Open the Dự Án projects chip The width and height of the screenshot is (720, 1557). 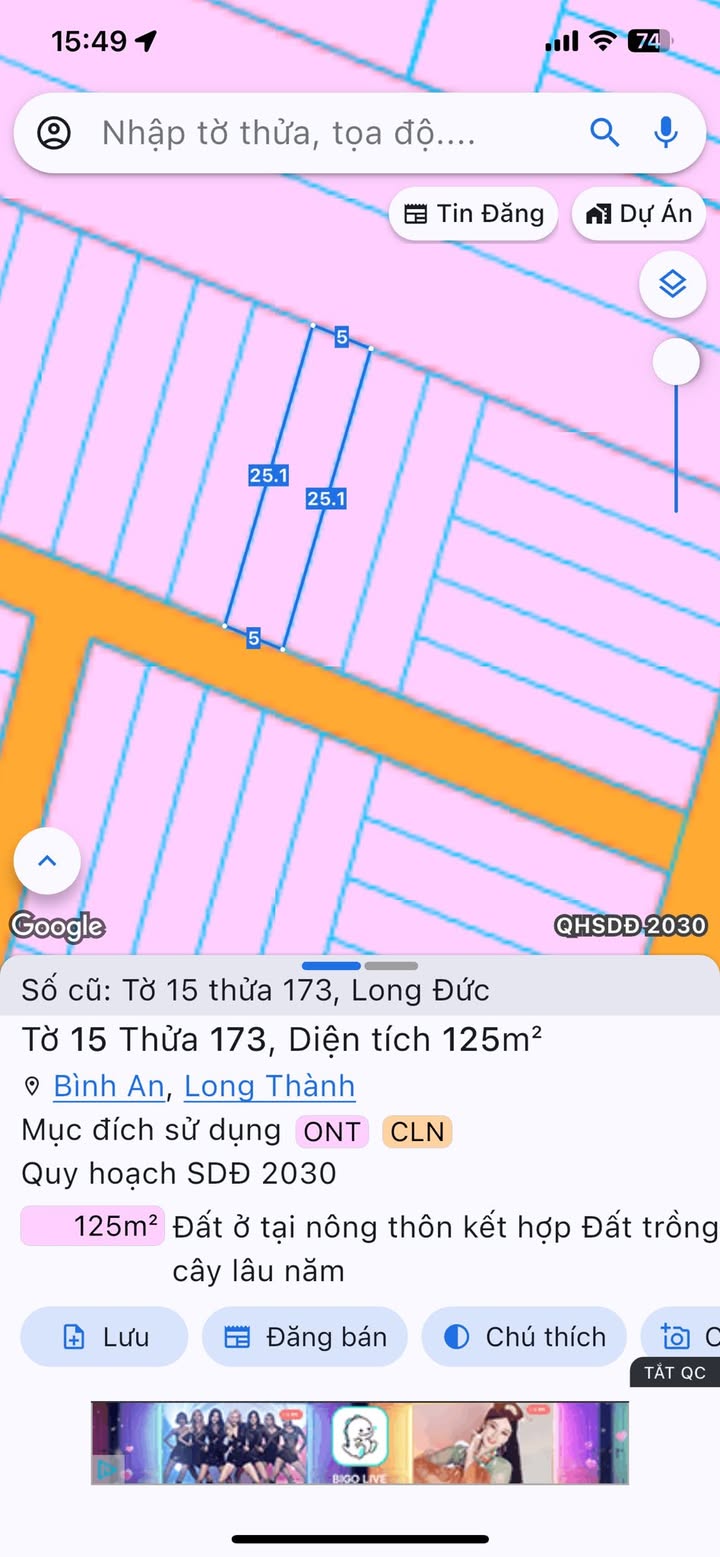pos(639,214)
